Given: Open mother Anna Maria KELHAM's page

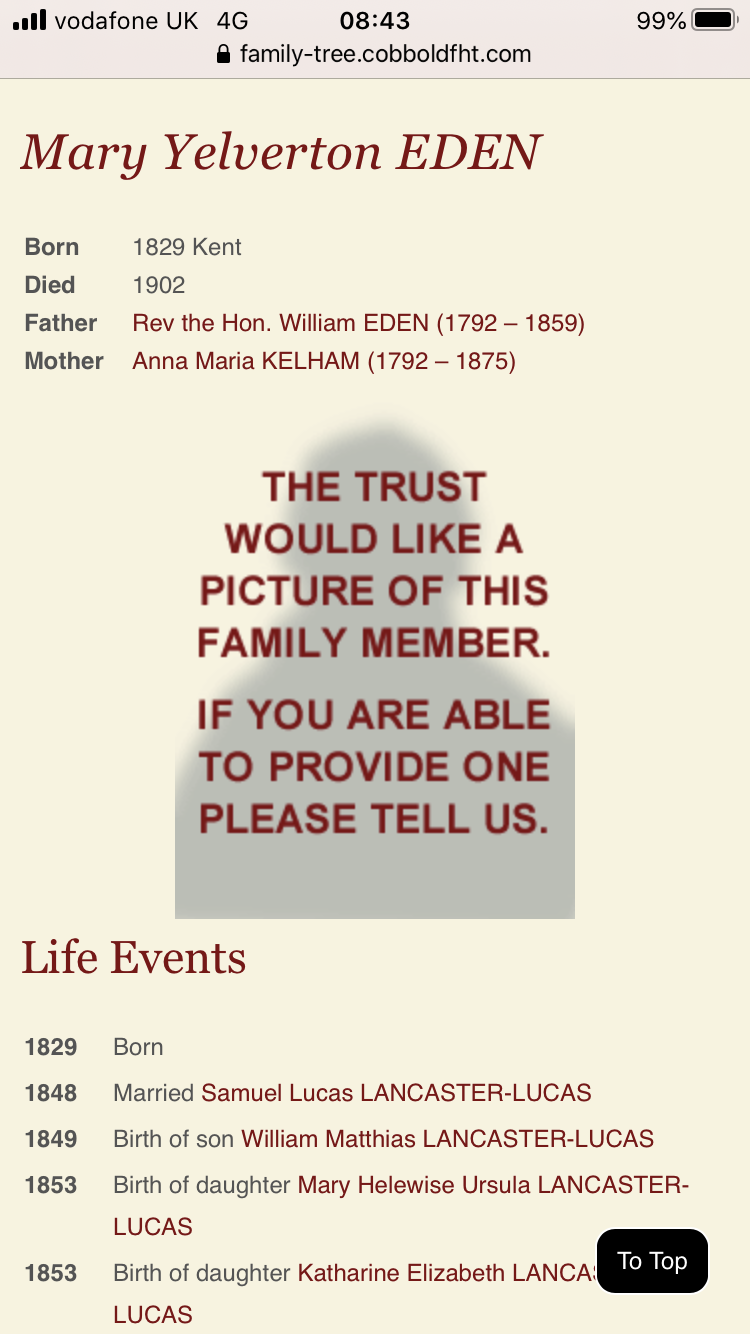Looking at the screenshot, I should click(x=324, y=361).
